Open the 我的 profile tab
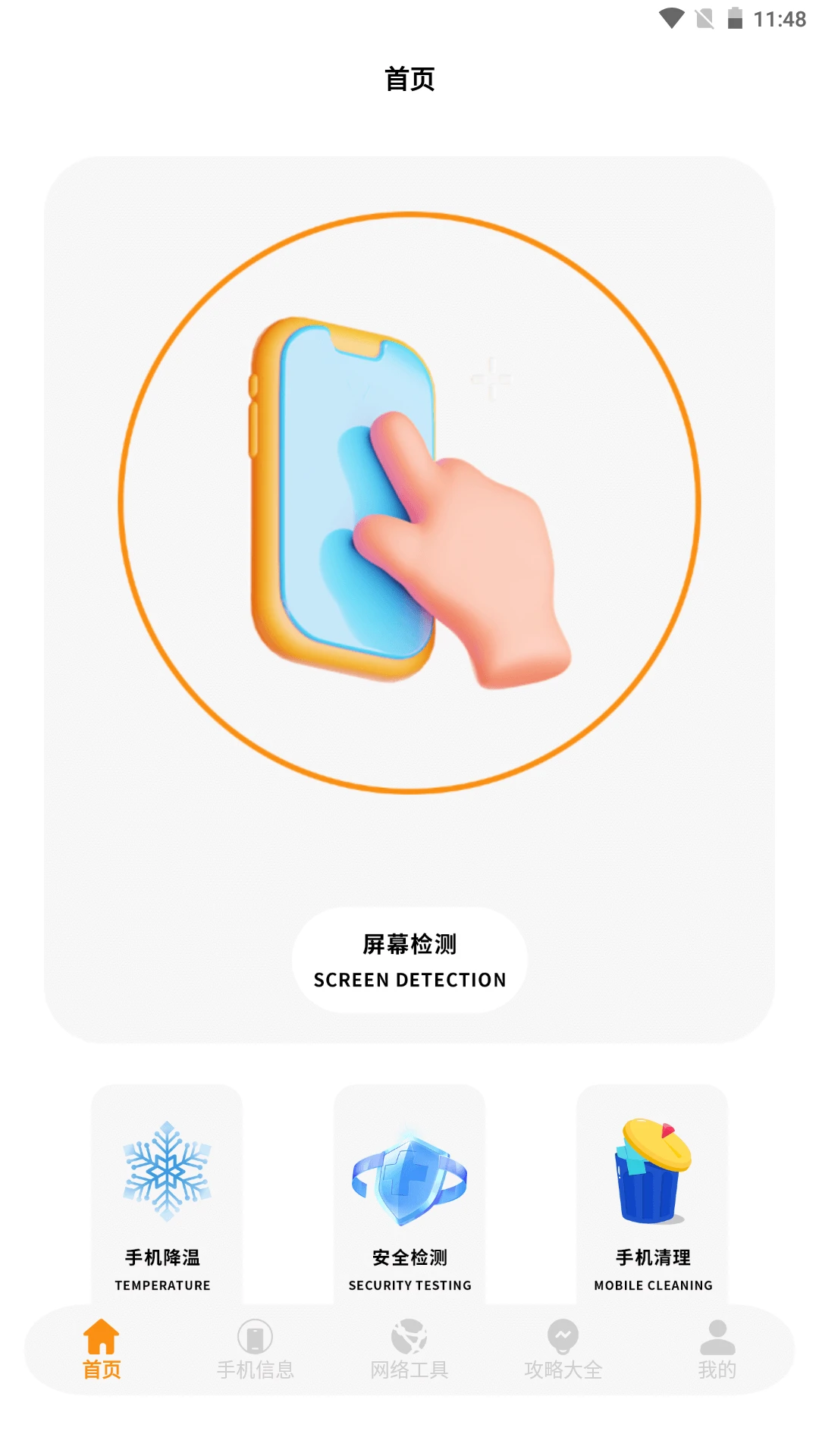Viewport: 819px width, 1456px height. click(717, 1350)
